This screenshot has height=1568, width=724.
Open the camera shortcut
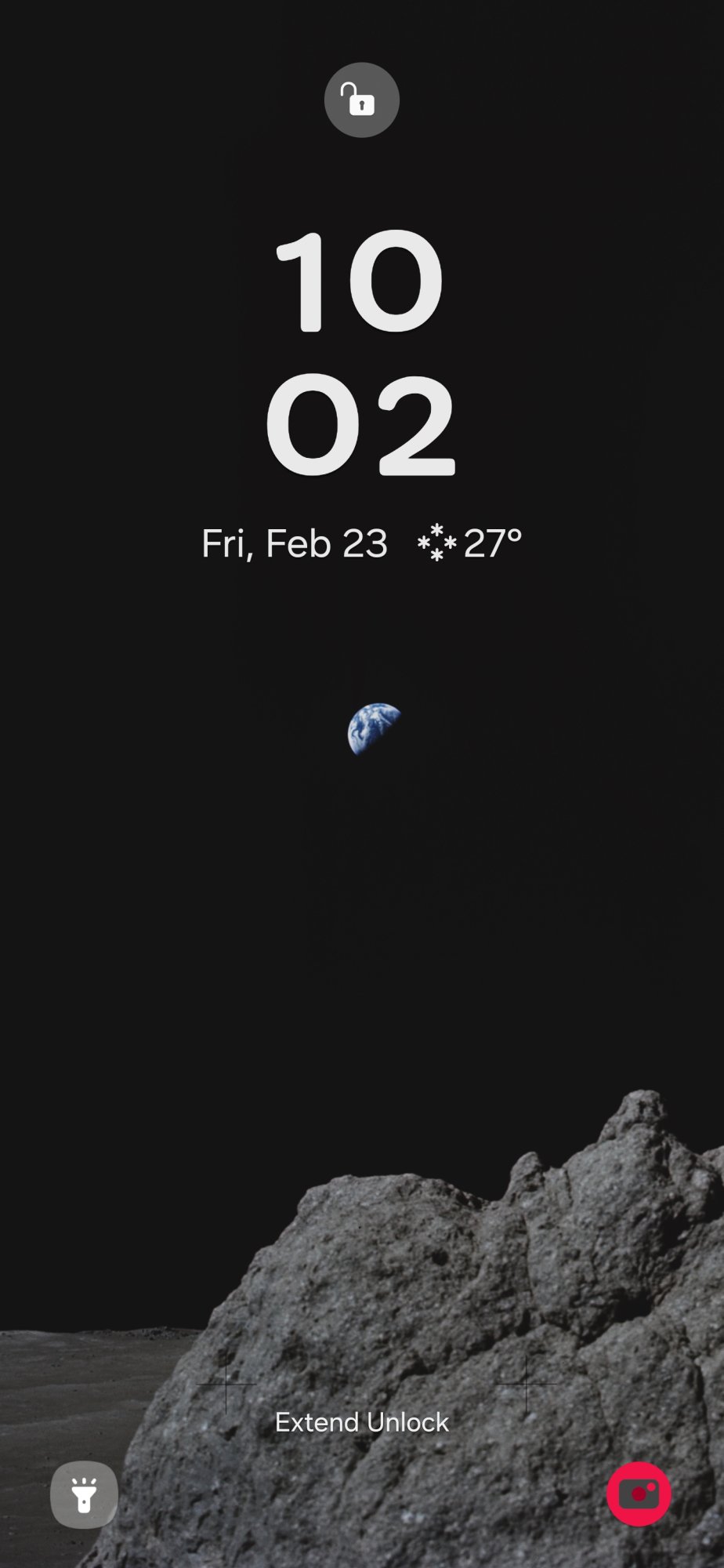[639, 1494]
